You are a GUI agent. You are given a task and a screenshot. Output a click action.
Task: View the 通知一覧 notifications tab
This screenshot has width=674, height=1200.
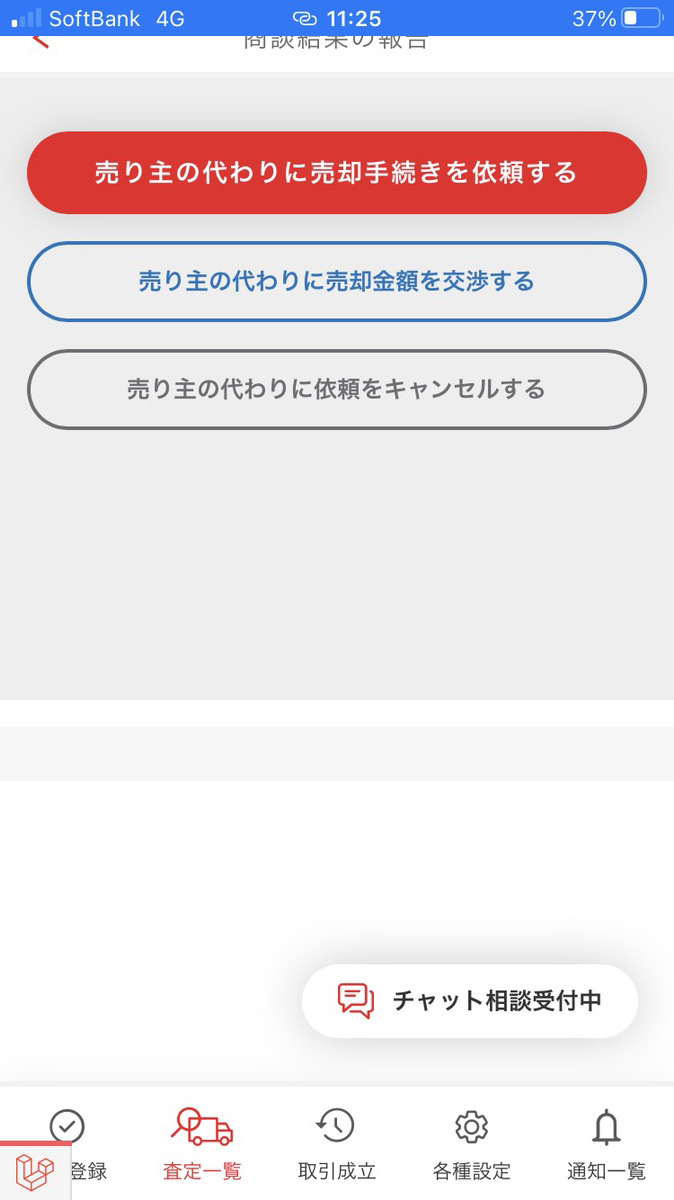tap(606, 1144)
